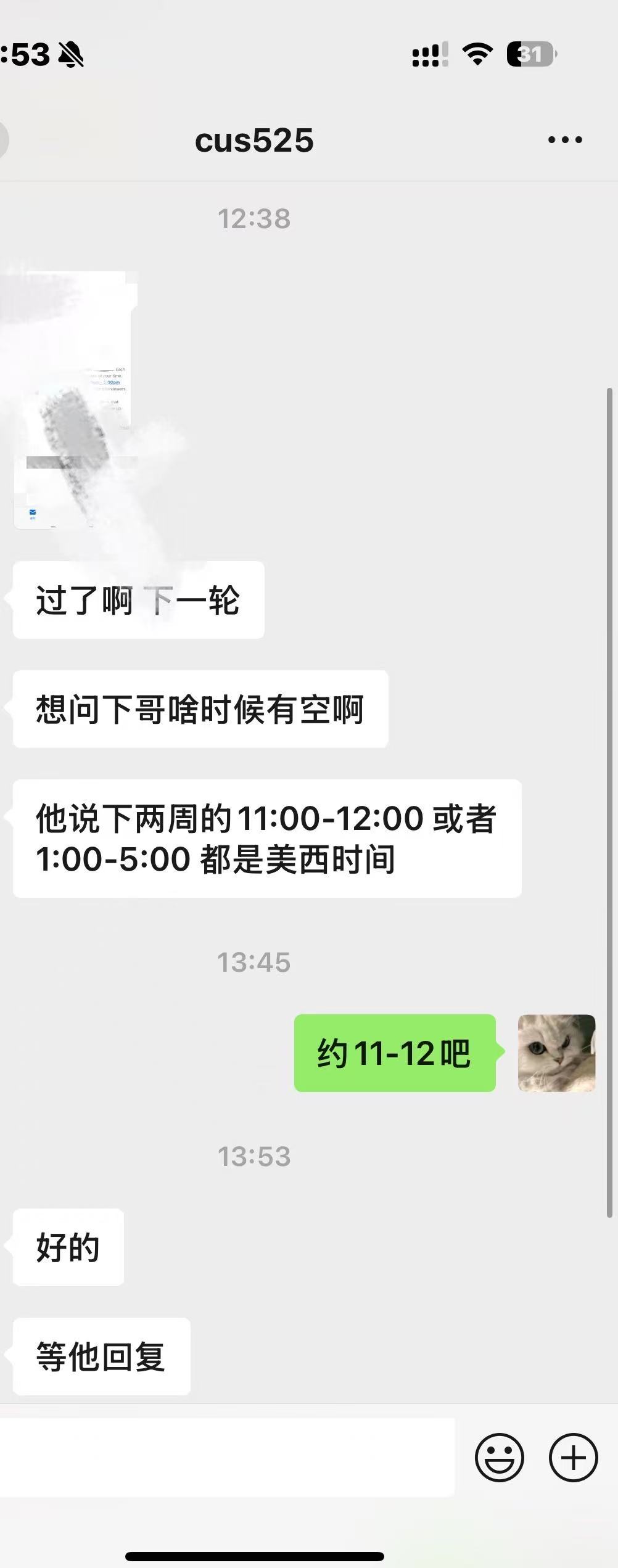Open the emoji sticker panel
The height and width of the screenshot is (1568, 618).
point(499,1458)
